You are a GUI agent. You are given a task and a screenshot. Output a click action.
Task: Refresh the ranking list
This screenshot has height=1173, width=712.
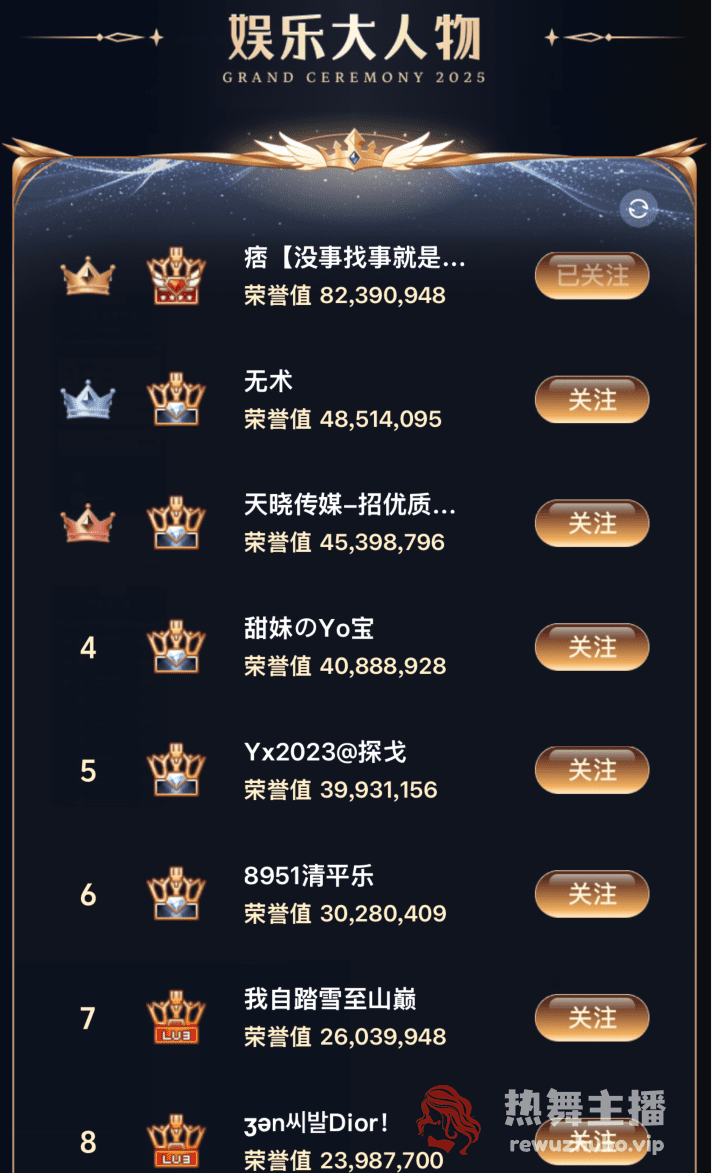pyautogui.click(x=638, y=209)
